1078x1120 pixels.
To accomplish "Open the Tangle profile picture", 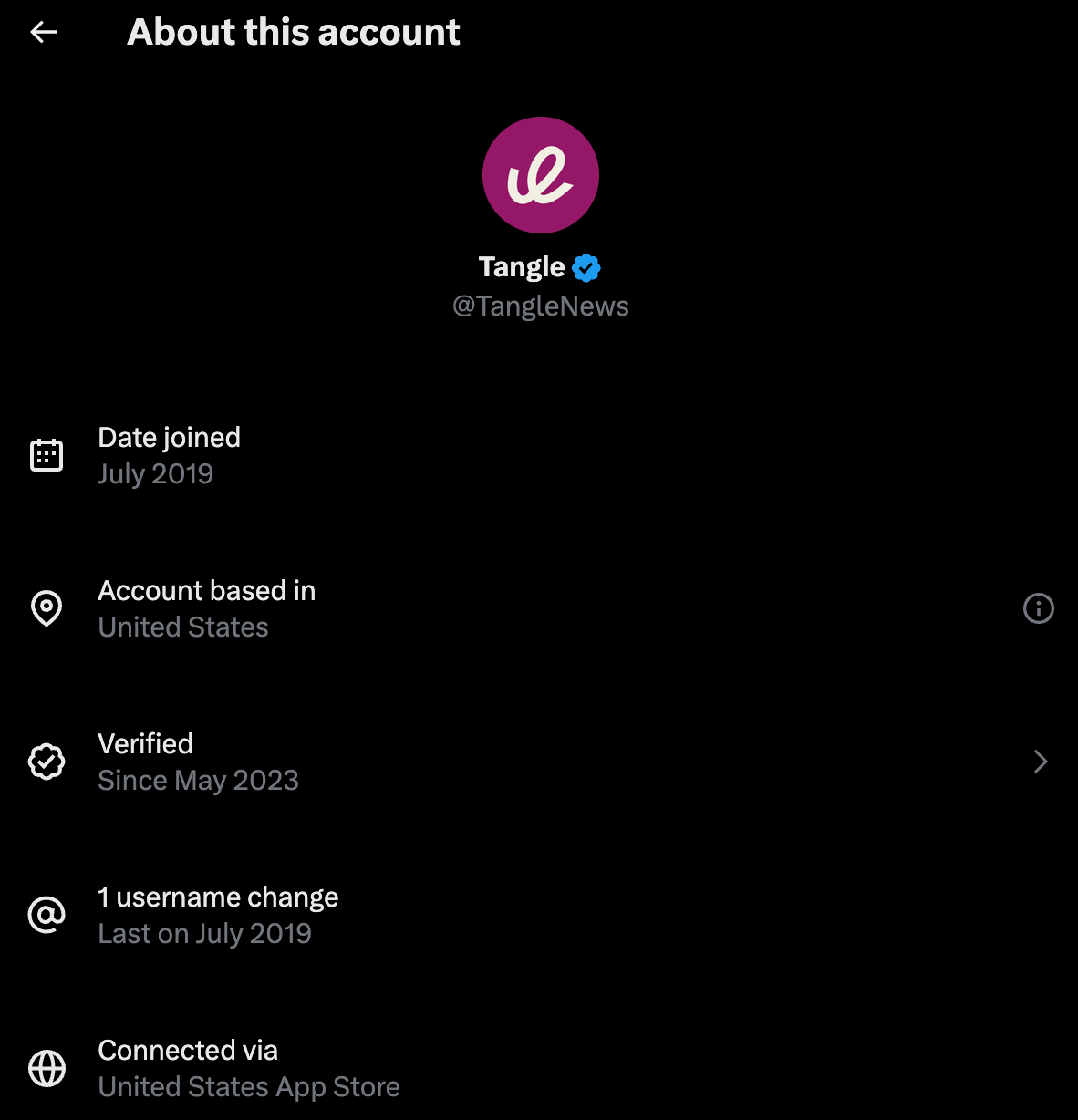I will [x=540, y=174].
